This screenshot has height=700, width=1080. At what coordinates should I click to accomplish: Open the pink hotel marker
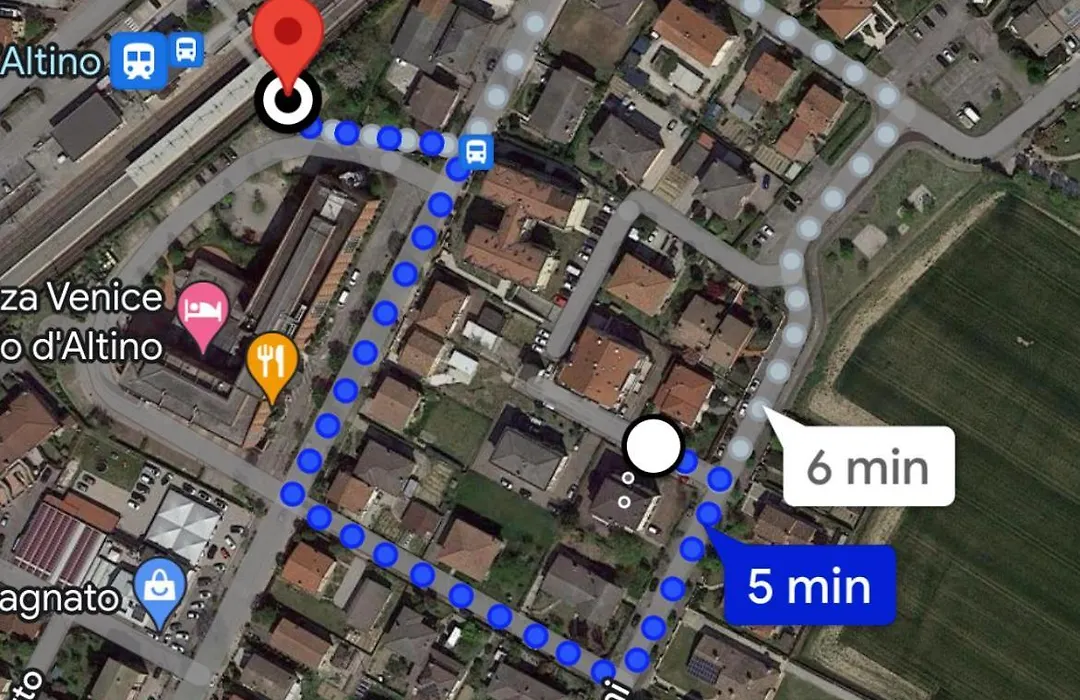pos(203,311)
